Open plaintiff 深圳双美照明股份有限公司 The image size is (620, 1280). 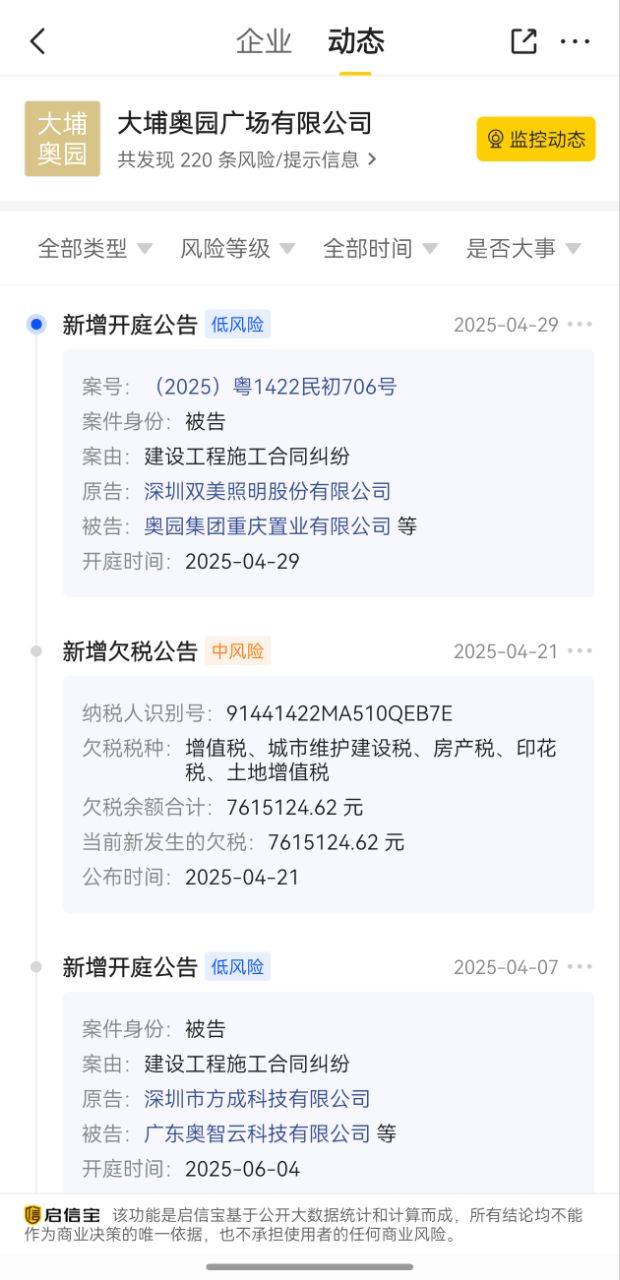[x=267, y=491]
